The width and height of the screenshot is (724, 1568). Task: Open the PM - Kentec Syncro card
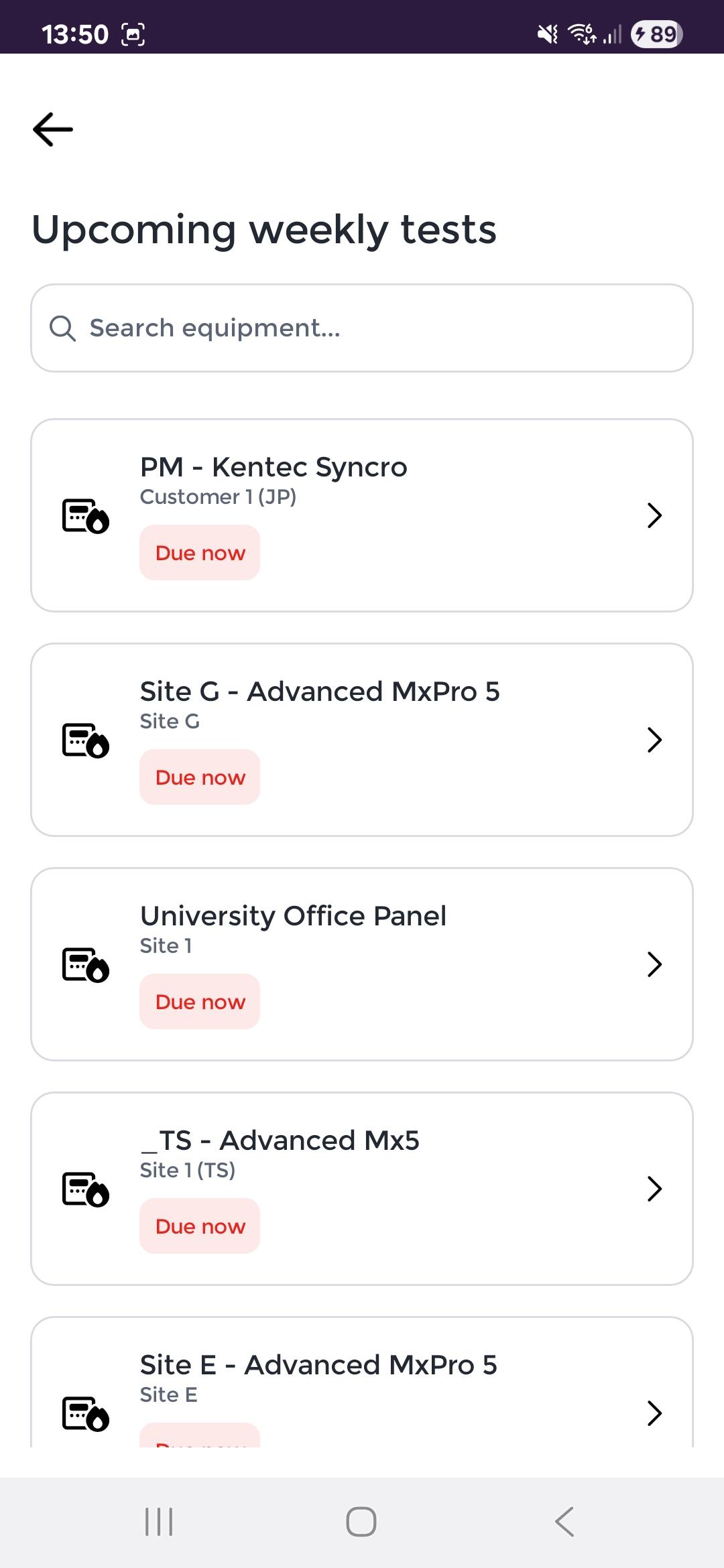click(x=362, y=515)
